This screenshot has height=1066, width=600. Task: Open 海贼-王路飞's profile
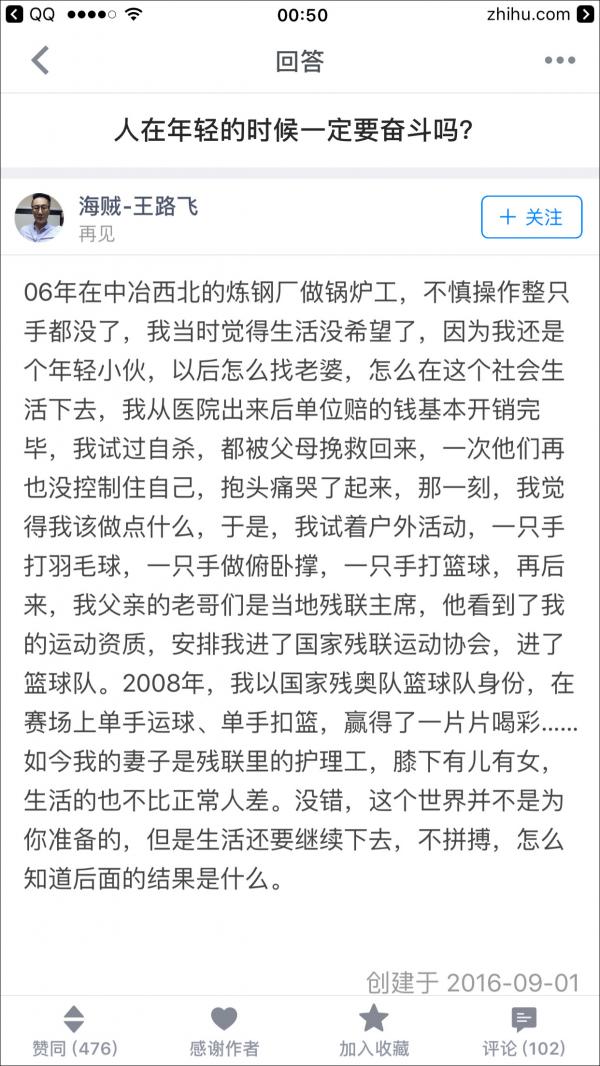click(138, 207)
